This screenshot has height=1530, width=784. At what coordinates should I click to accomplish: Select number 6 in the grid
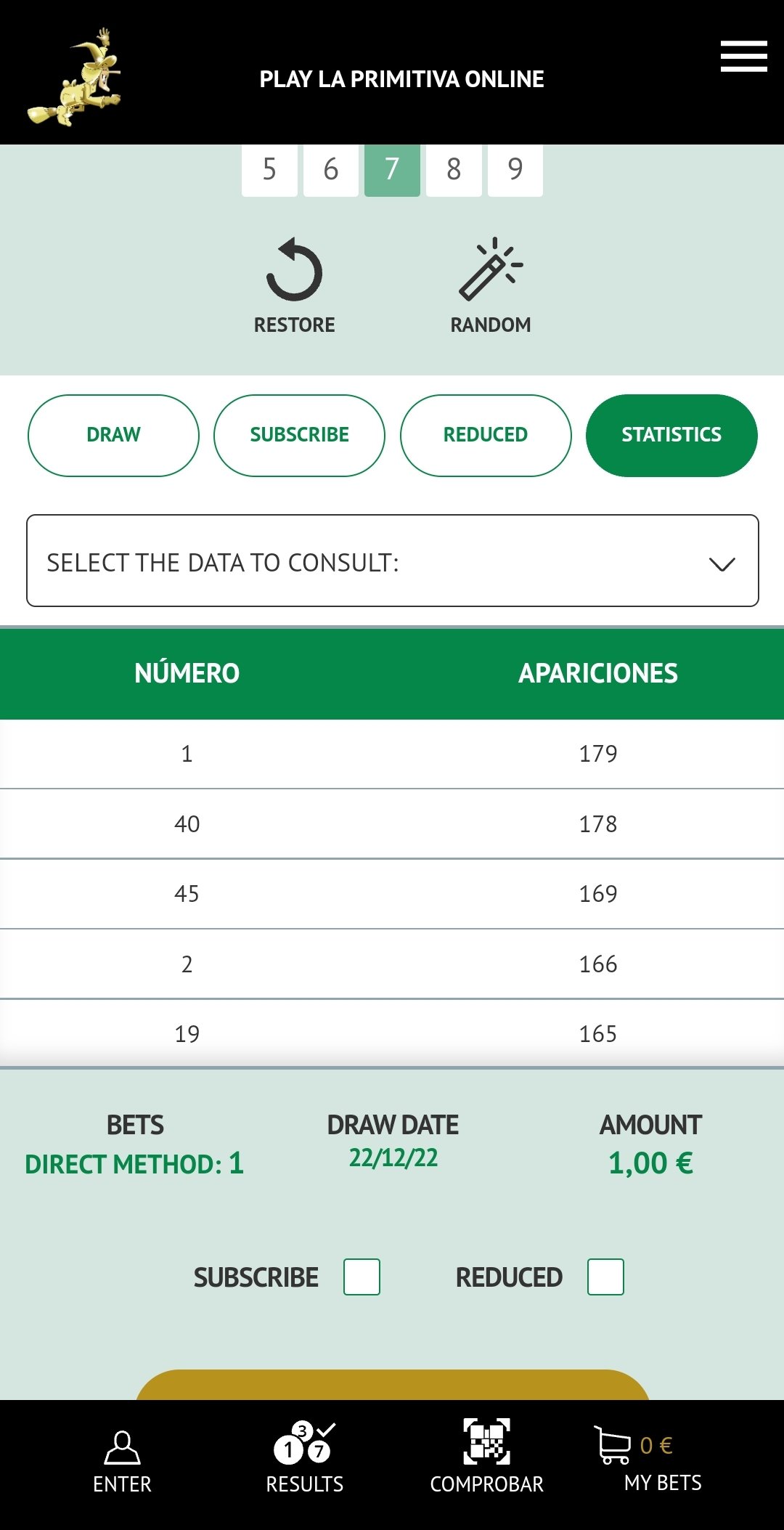331,170
